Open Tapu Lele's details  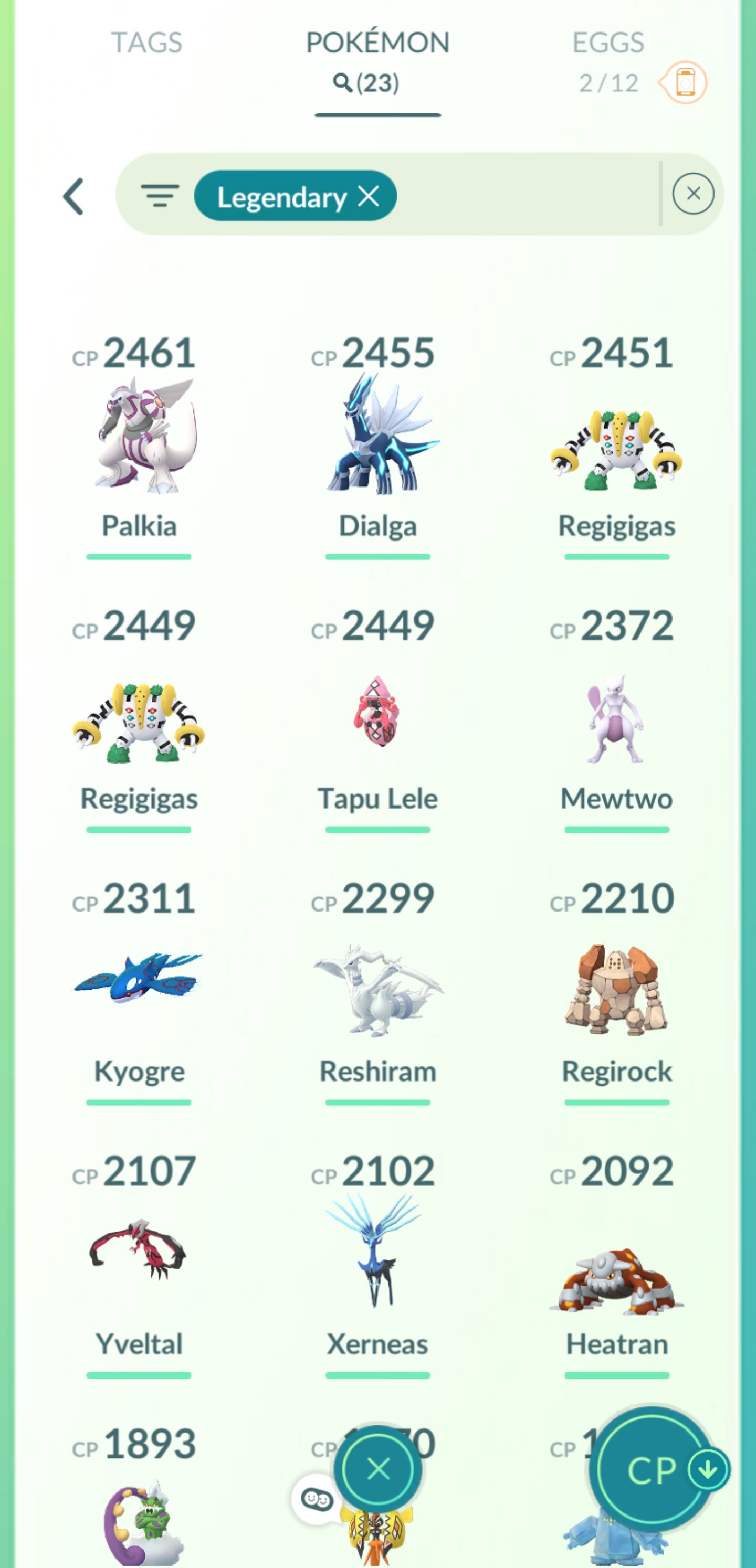coord(377,713)
